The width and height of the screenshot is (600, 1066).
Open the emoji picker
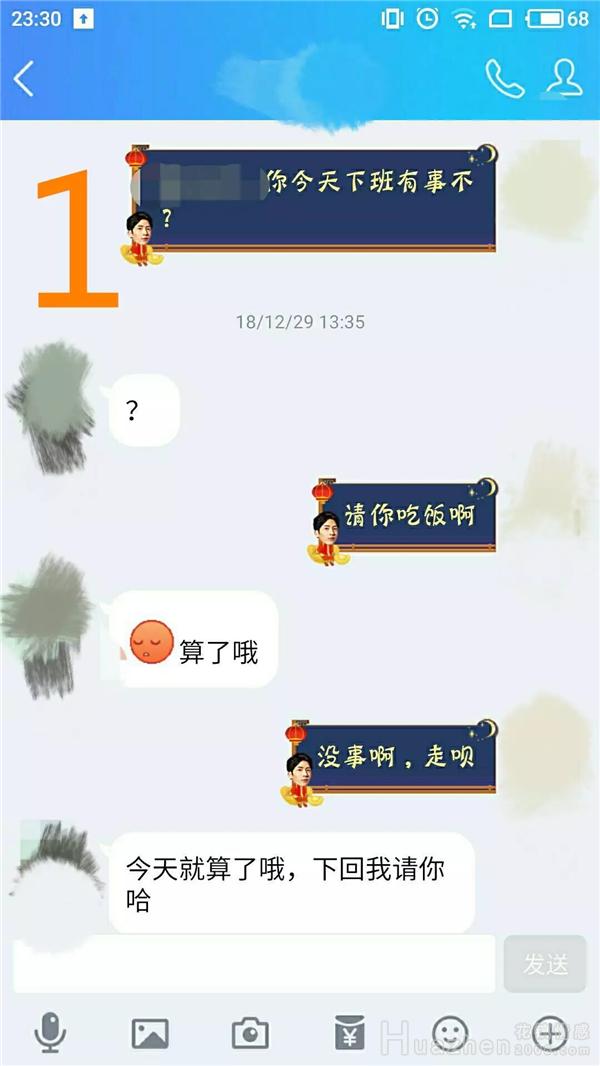pos(449,1033)
